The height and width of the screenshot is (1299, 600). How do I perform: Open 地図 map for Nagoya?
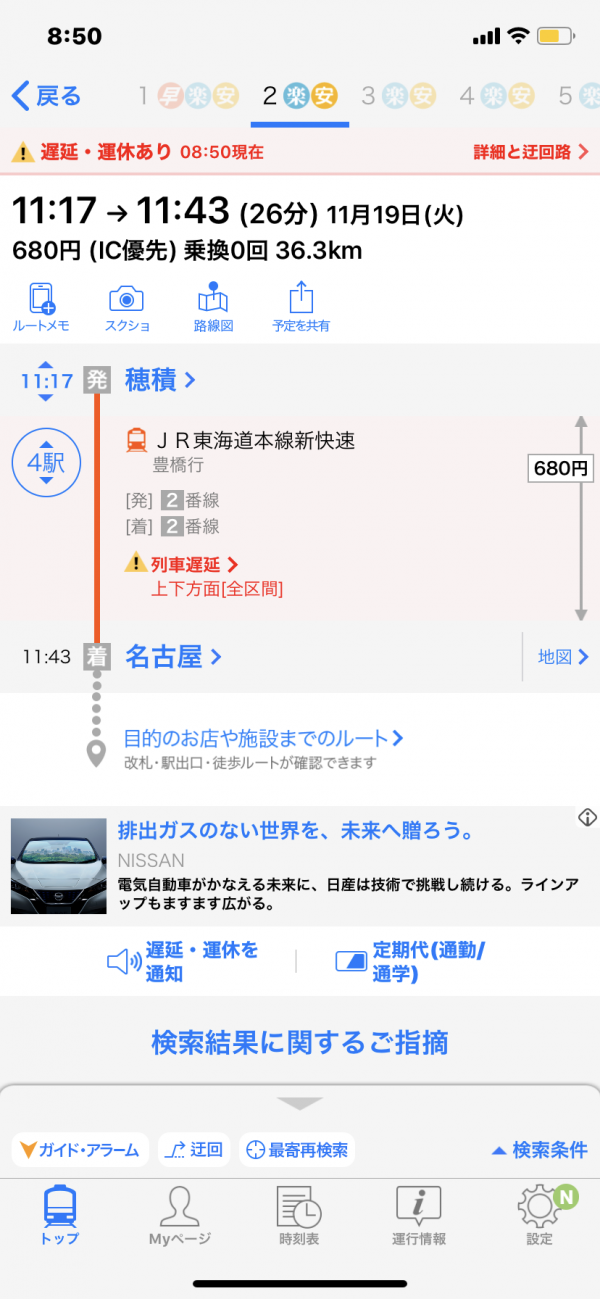[x=563, y=657]
